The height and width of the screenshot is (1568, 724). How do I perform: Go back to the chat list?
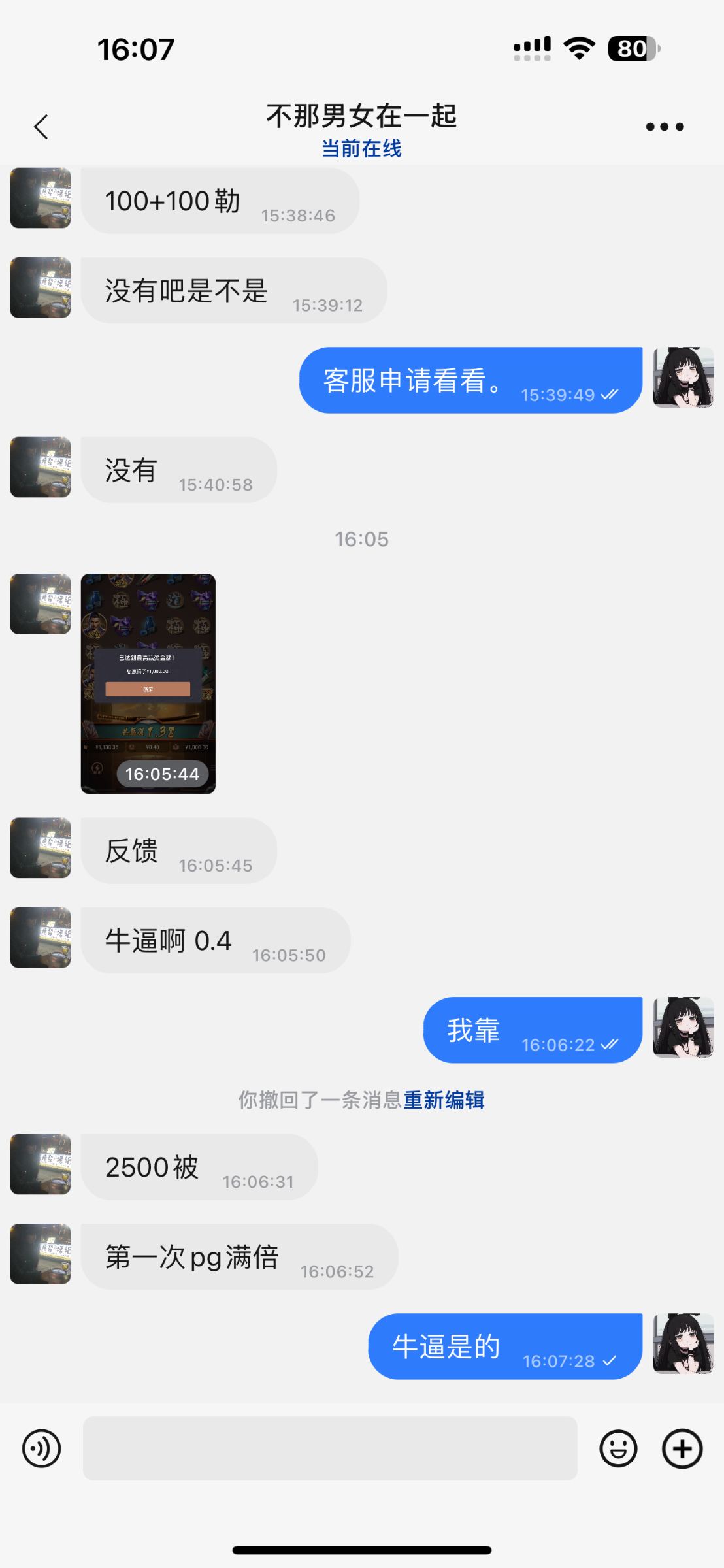pyautogui.click(x=41, y=127)
